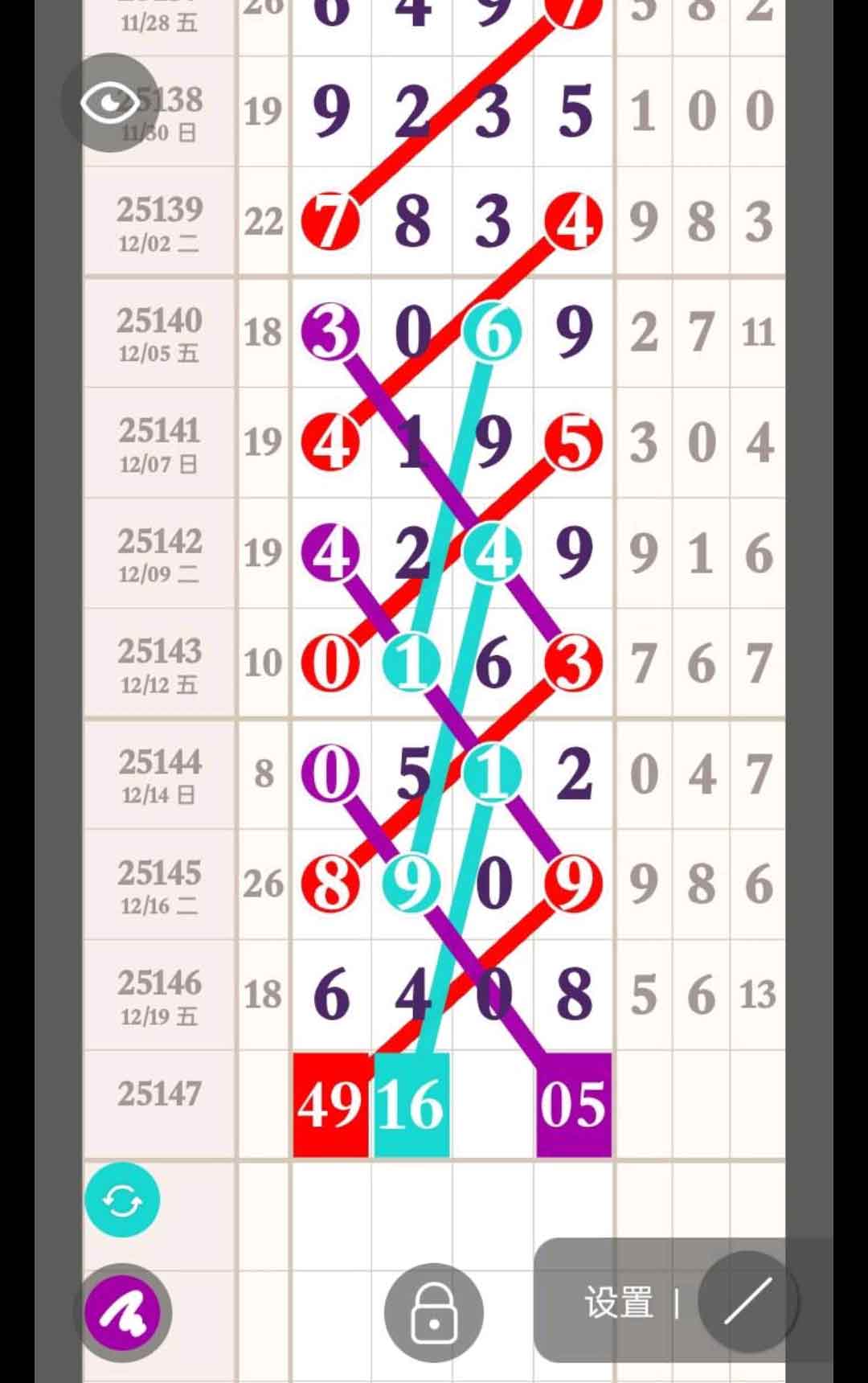Select the sum value 26 beside row 25145
Image resolution: width=868 pixels, height=1383 pixels.
pyautogui.click(x=263, y=882)
